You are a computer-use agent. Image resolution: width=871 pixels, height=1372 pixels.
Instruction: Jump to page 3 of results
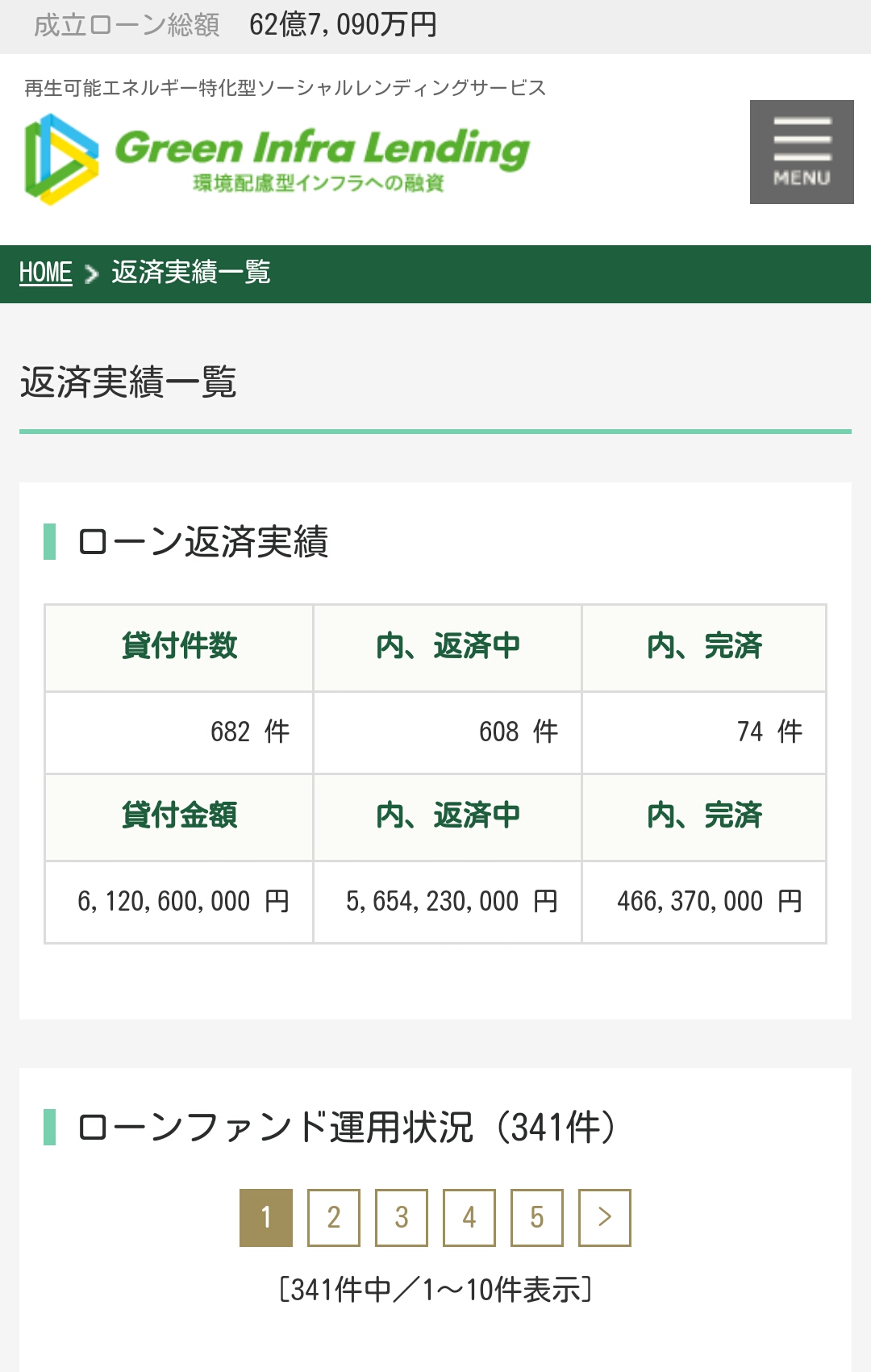(x=401, y=1217)
